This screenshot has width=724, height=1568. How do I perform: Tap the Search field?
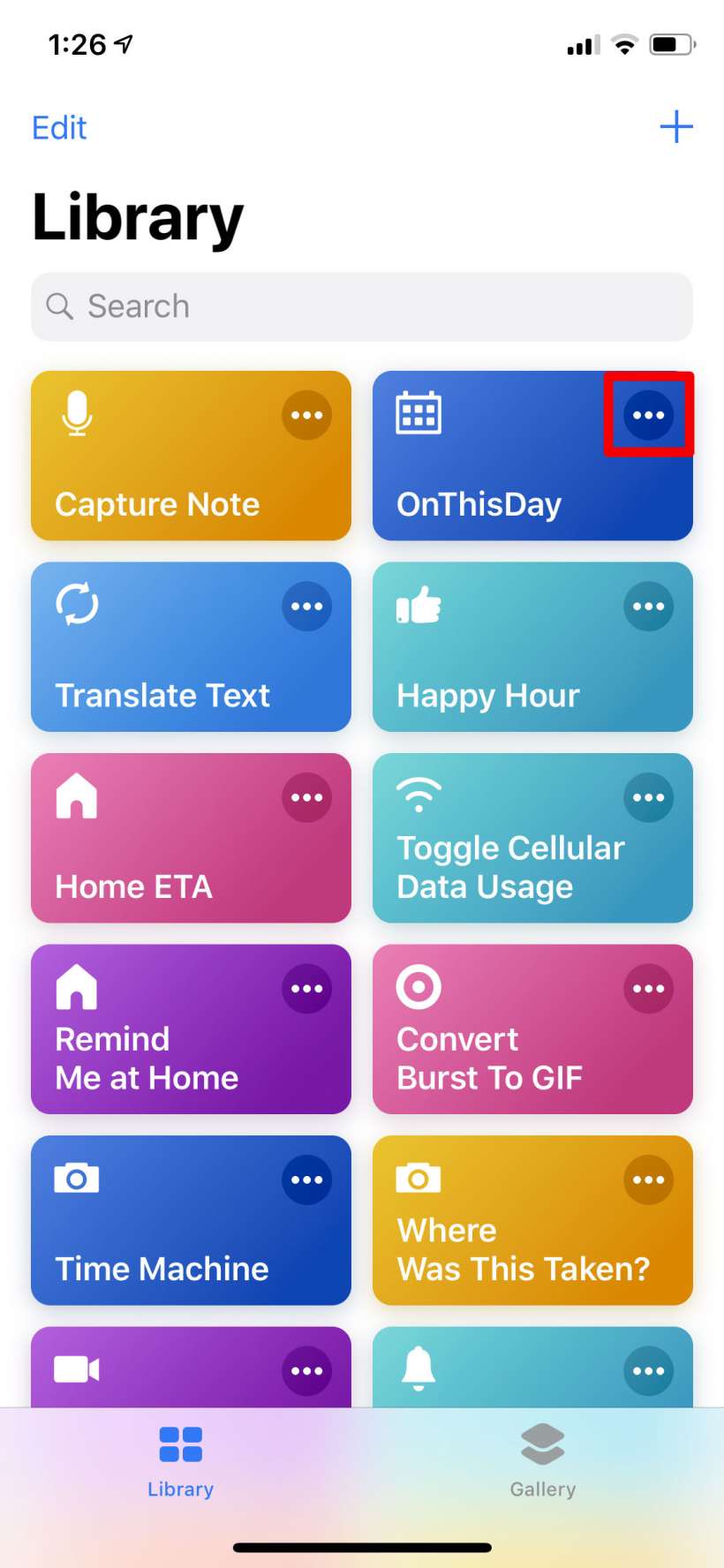362,306
